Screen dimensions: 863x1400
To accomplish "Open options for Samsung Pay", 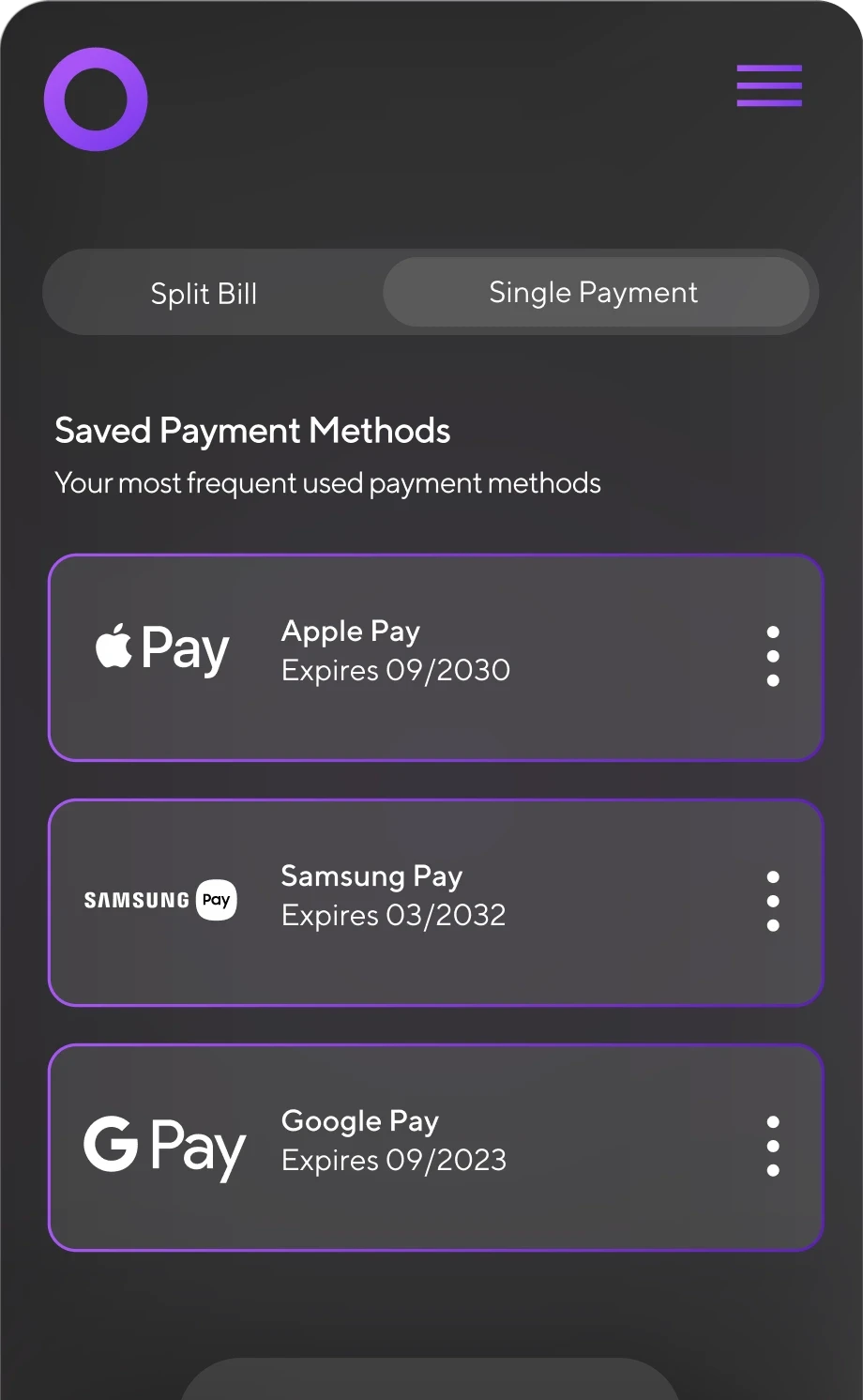I will [x=773, y=901].
